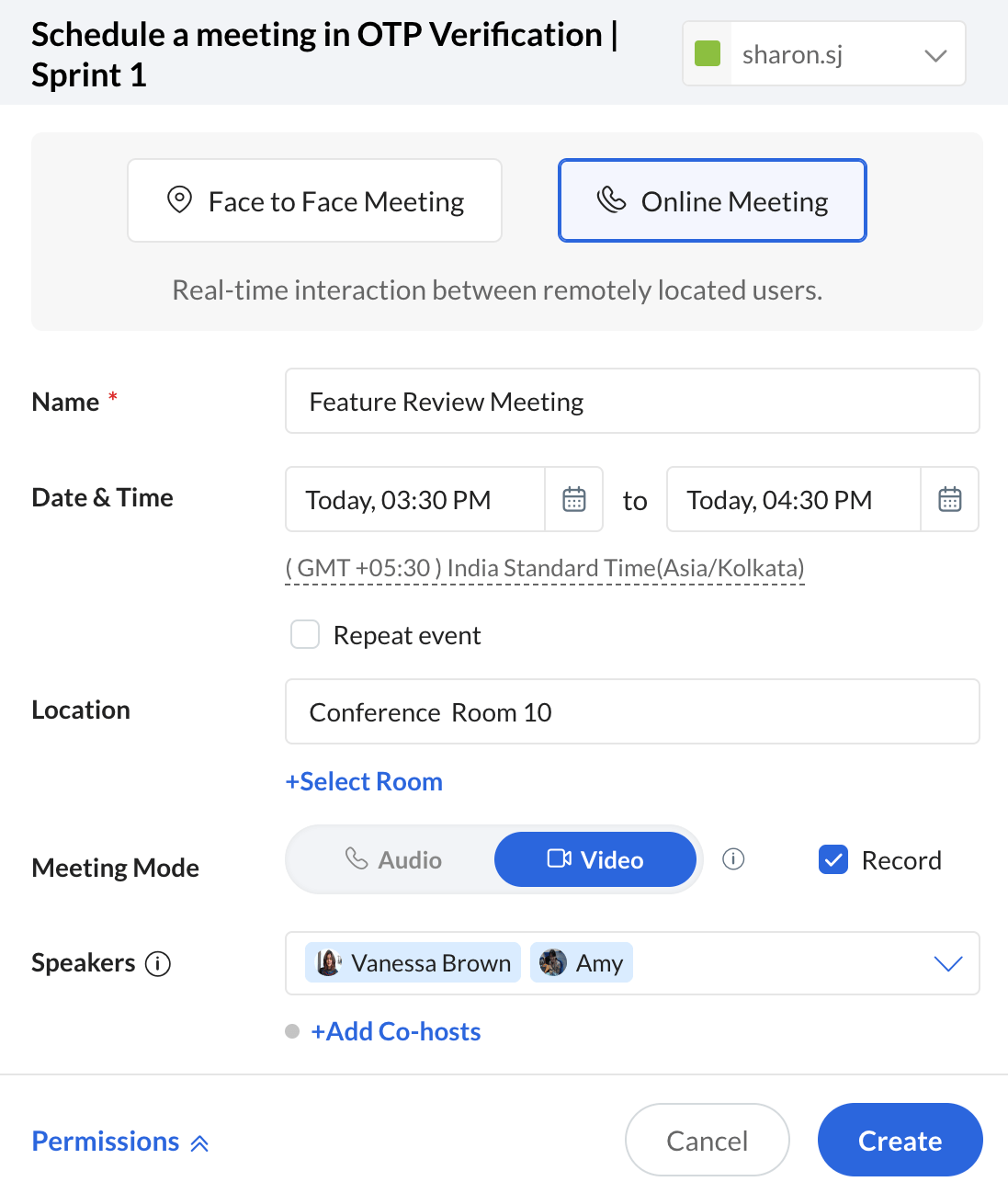This screenshot has height=1193, width=1008.
Task: Tap +Add Co-hosts link
Action: pos(395,1031)
